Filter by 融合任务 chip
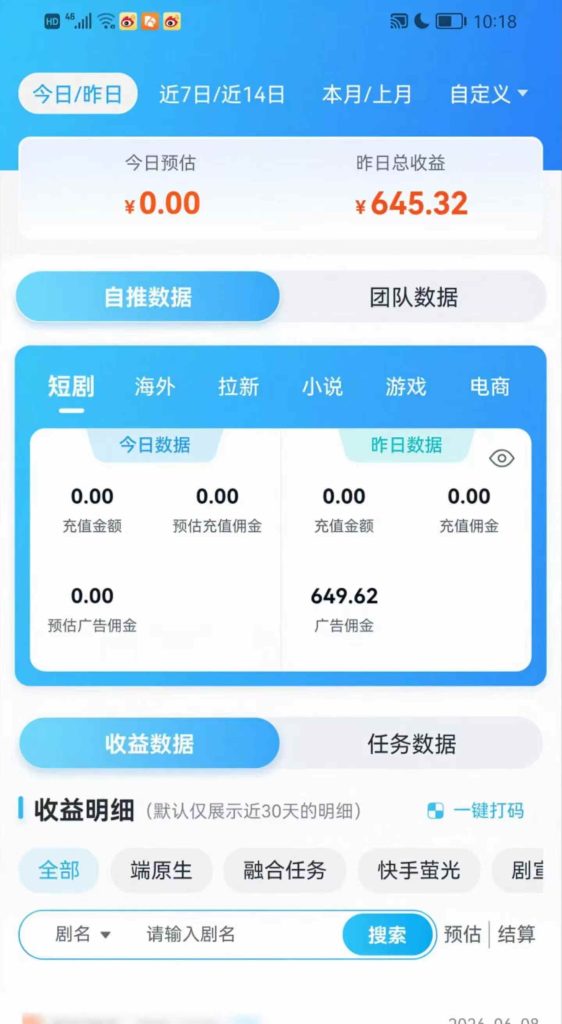Image resolution: width=562 pixels, height=1024 pixels. [x=285, y=871]
